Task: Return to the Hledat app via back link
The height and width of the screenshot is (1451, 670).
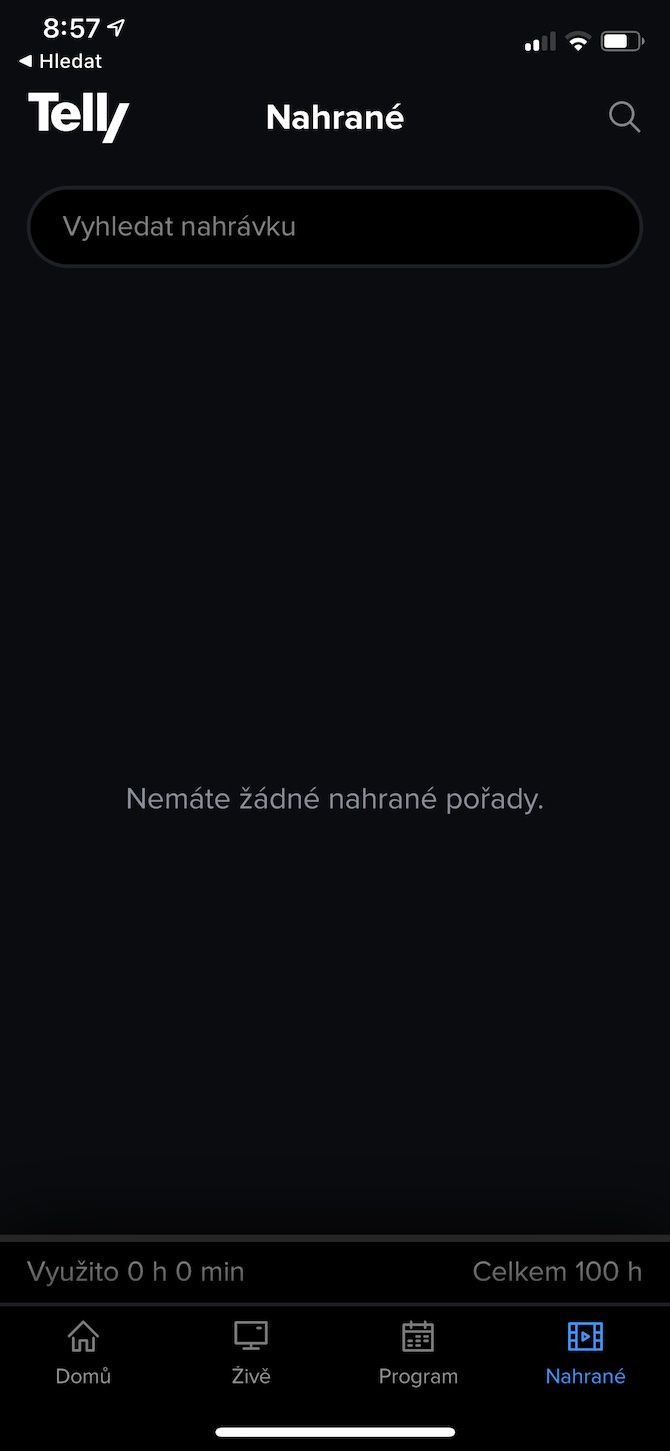Action: [61, 61]
